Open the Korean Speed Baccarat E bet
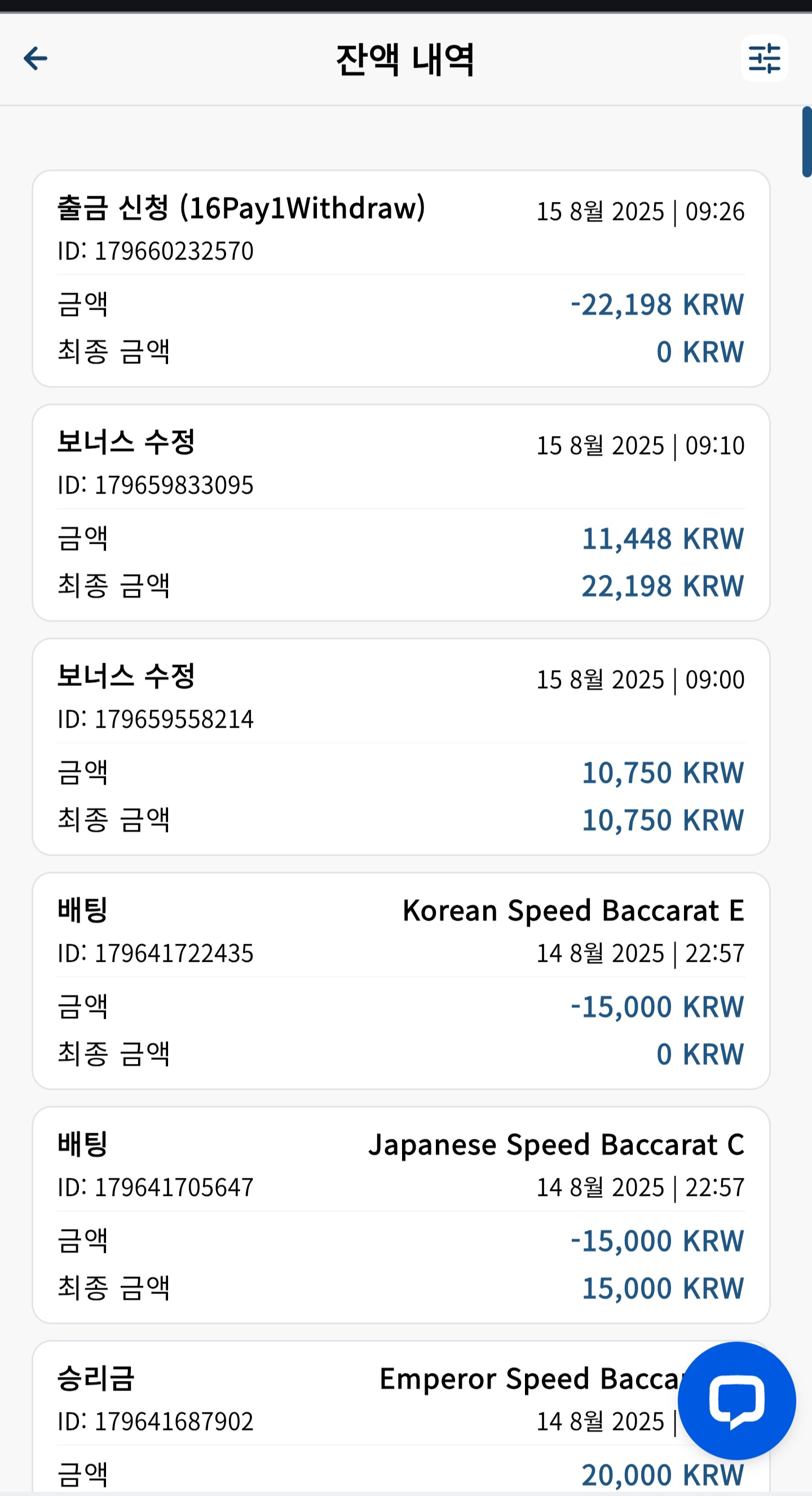This screenshot has width=812, height=1496. click(x=401, y=981)
